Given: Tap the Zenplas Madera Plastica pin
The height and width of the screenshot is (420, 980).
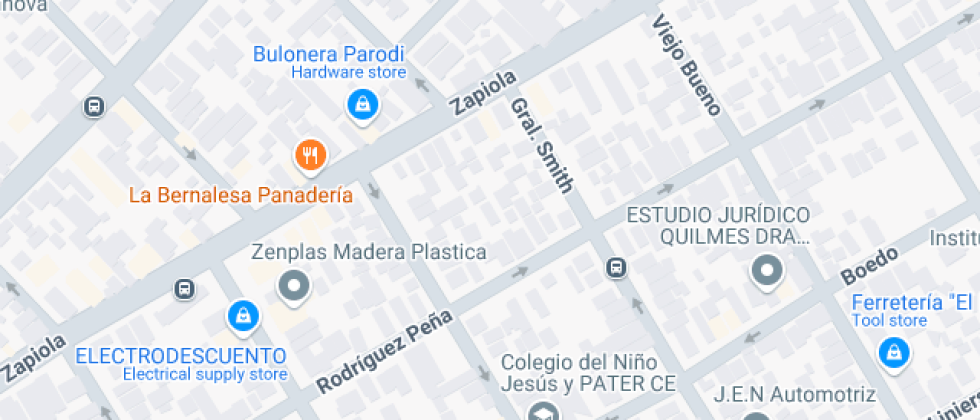Looking at the screenshot, I should [x=294, y=286].
